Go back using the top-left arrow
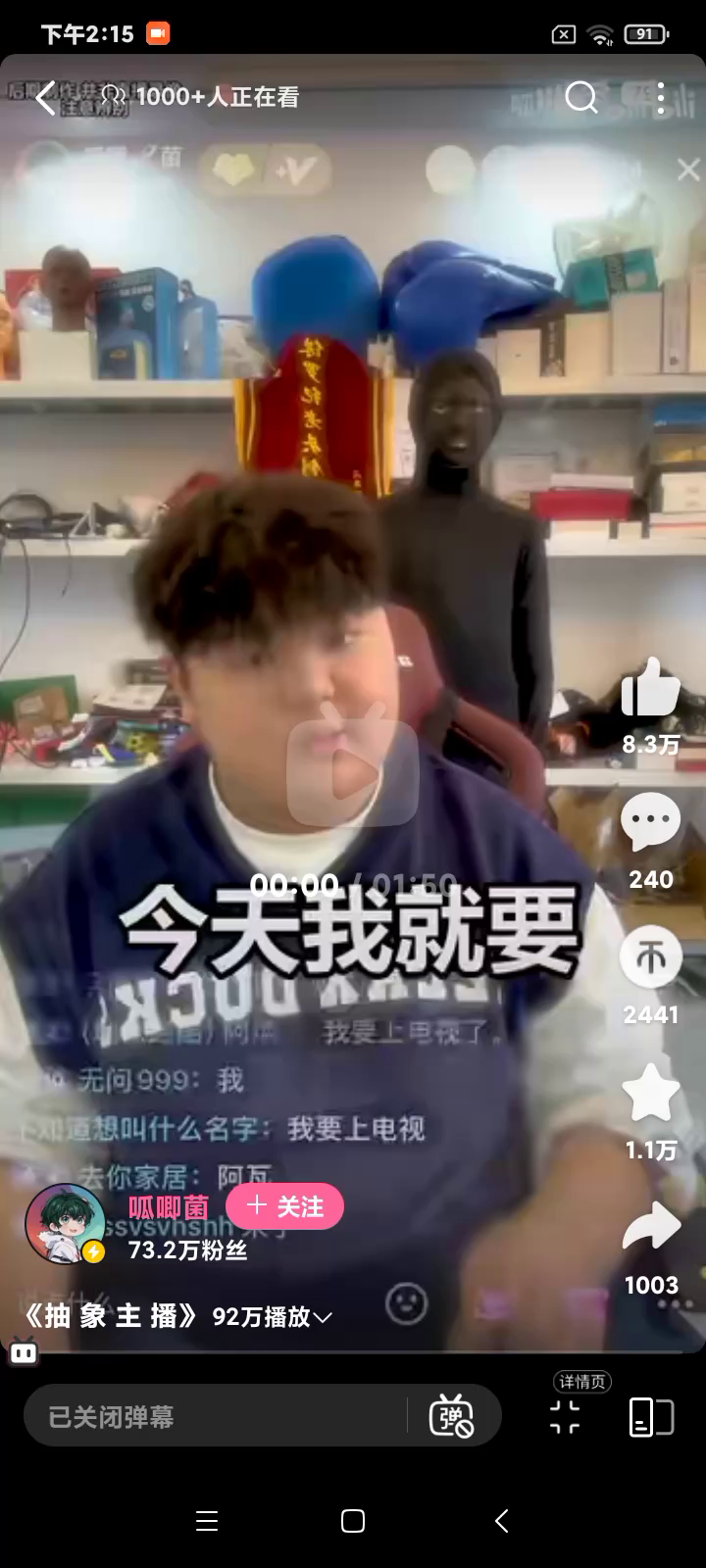Screen dimensions: 706x1568 point(45,97)
